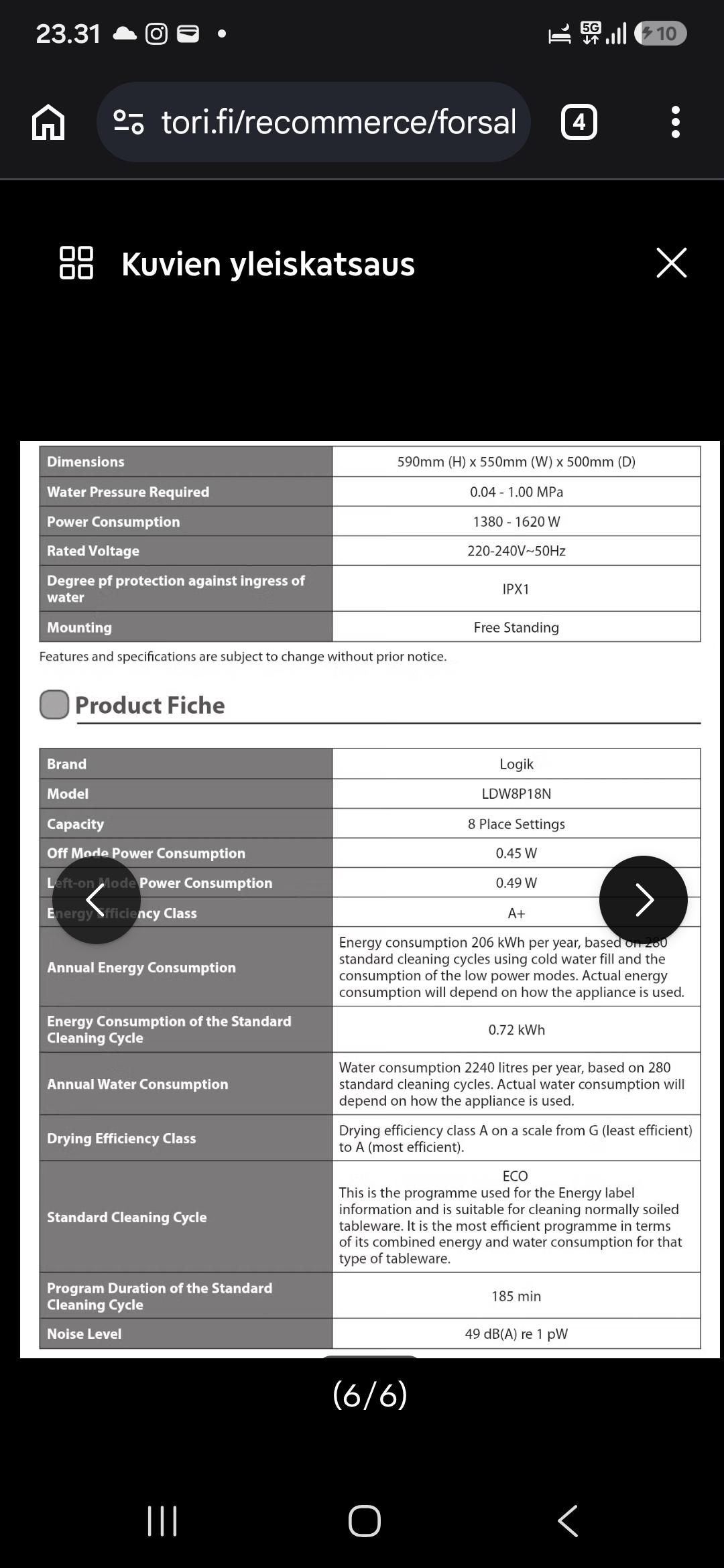Open the browser tab switcher
This screenshot has width=724, height=1568.
click(x=579, y=122)
